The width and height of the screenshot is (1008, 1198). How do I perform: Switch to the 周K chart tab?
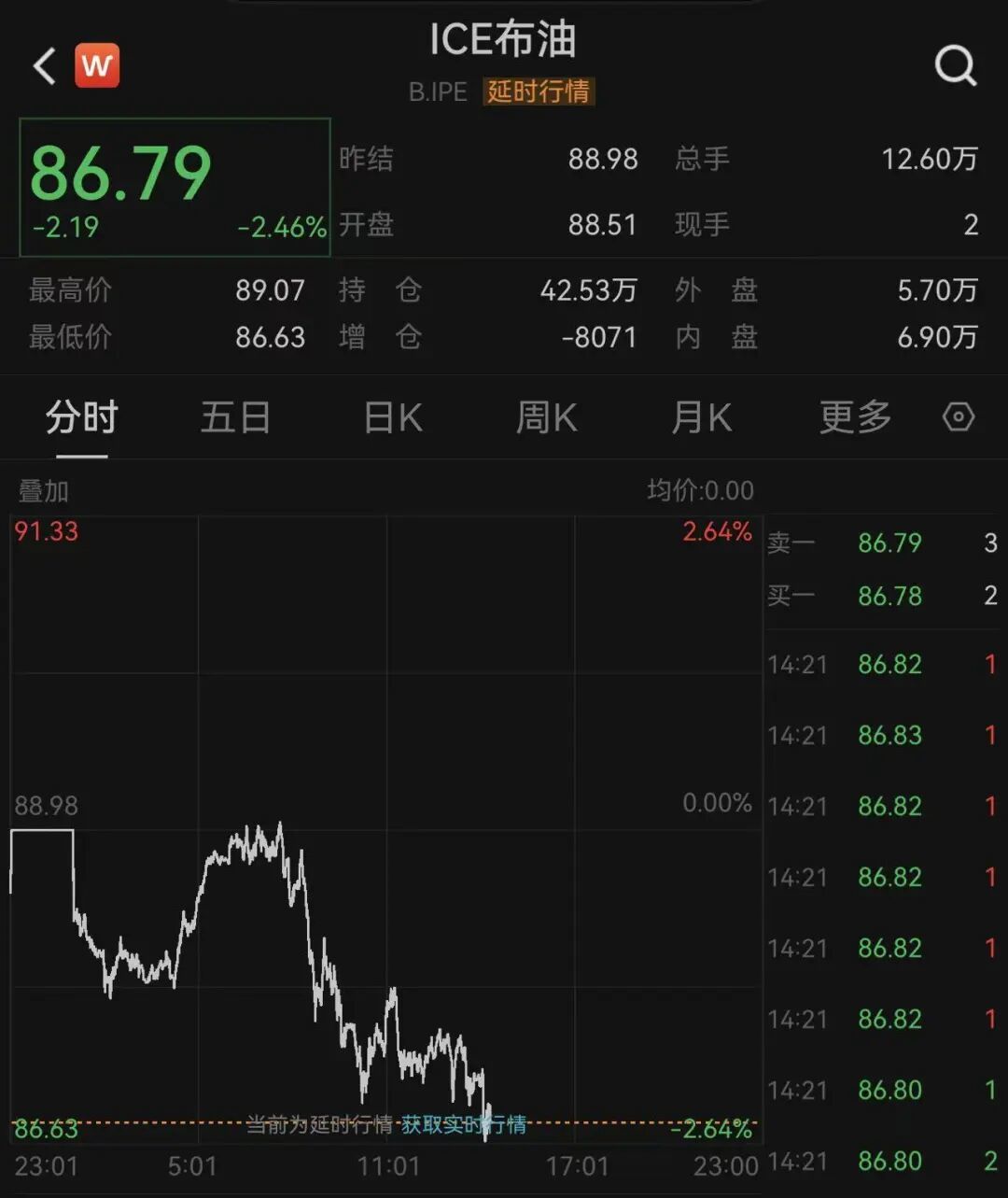(547, 417)
